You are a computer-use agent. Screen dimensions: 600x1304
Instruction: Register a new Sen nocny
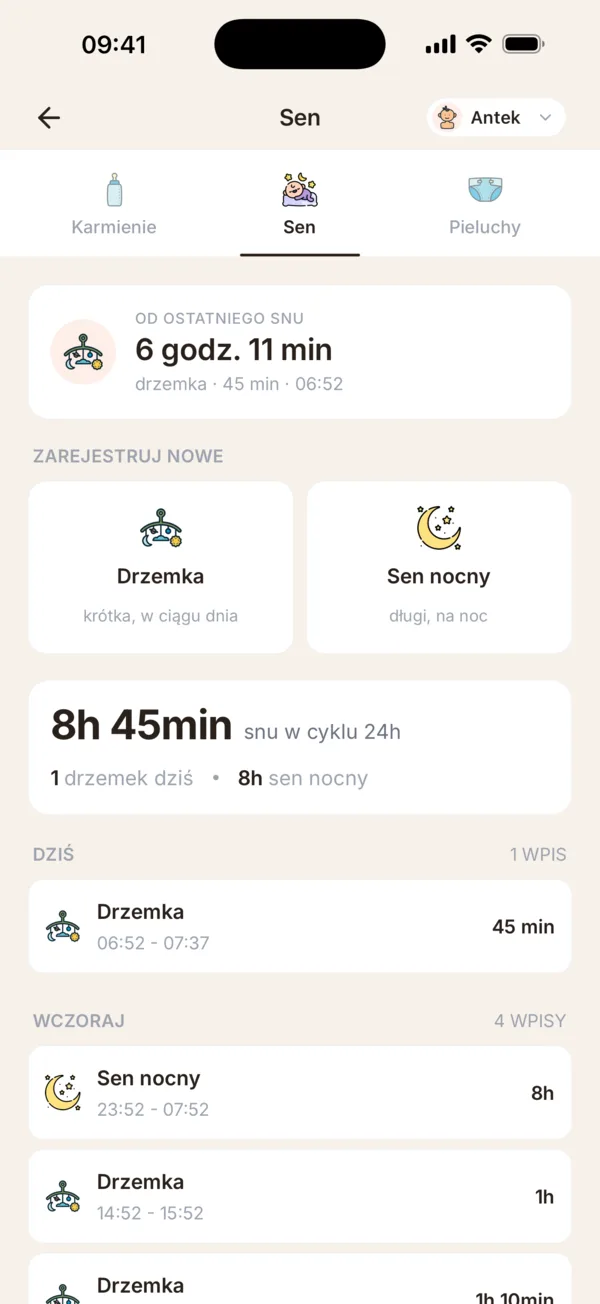coord(439,567)
